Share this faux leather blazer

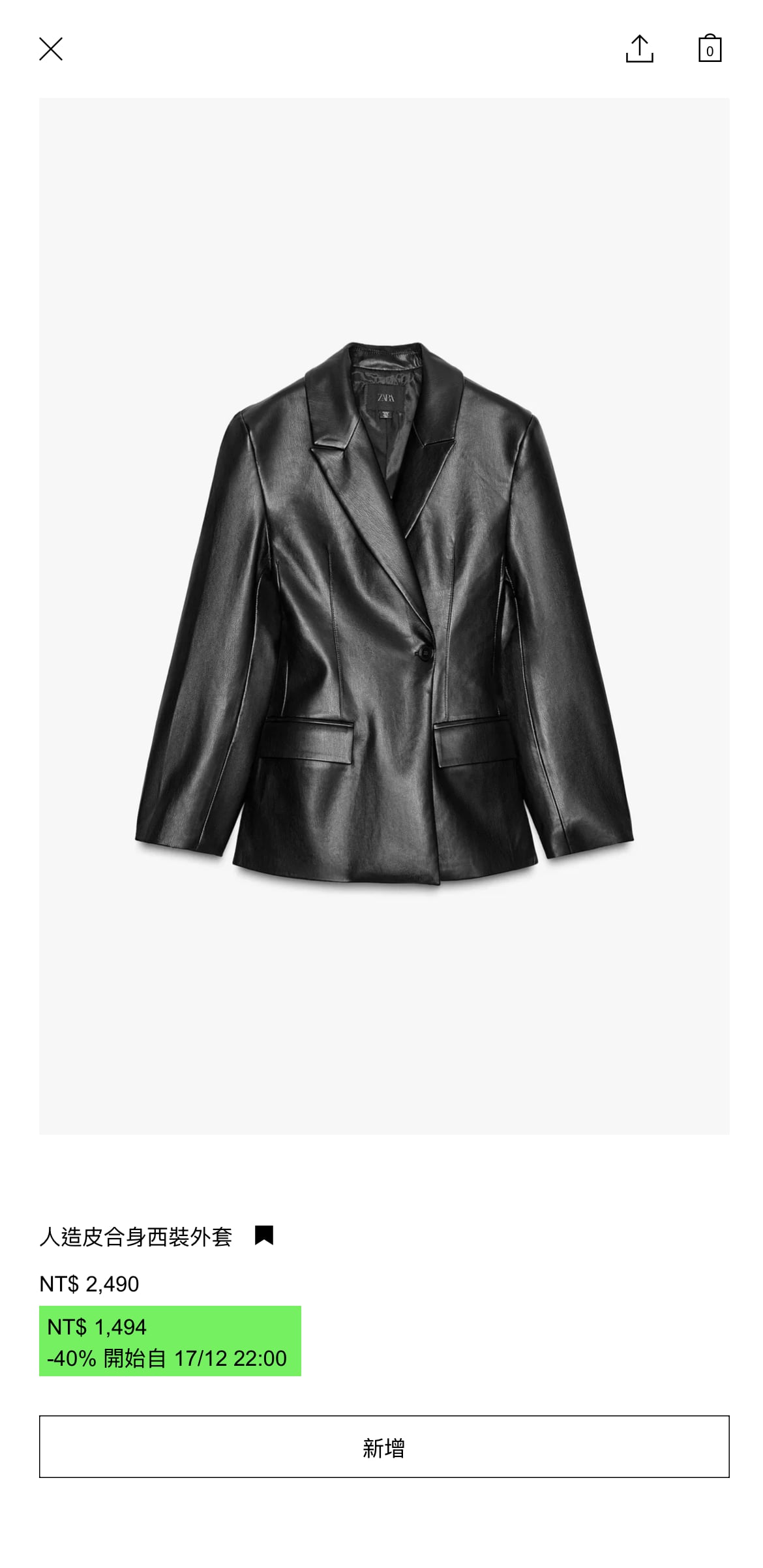pos(639,49)
